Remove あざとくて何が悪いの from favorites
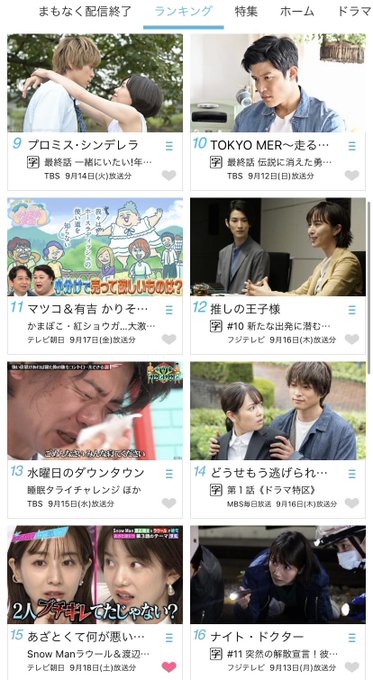The image size is (373, 680). point(169,667)
